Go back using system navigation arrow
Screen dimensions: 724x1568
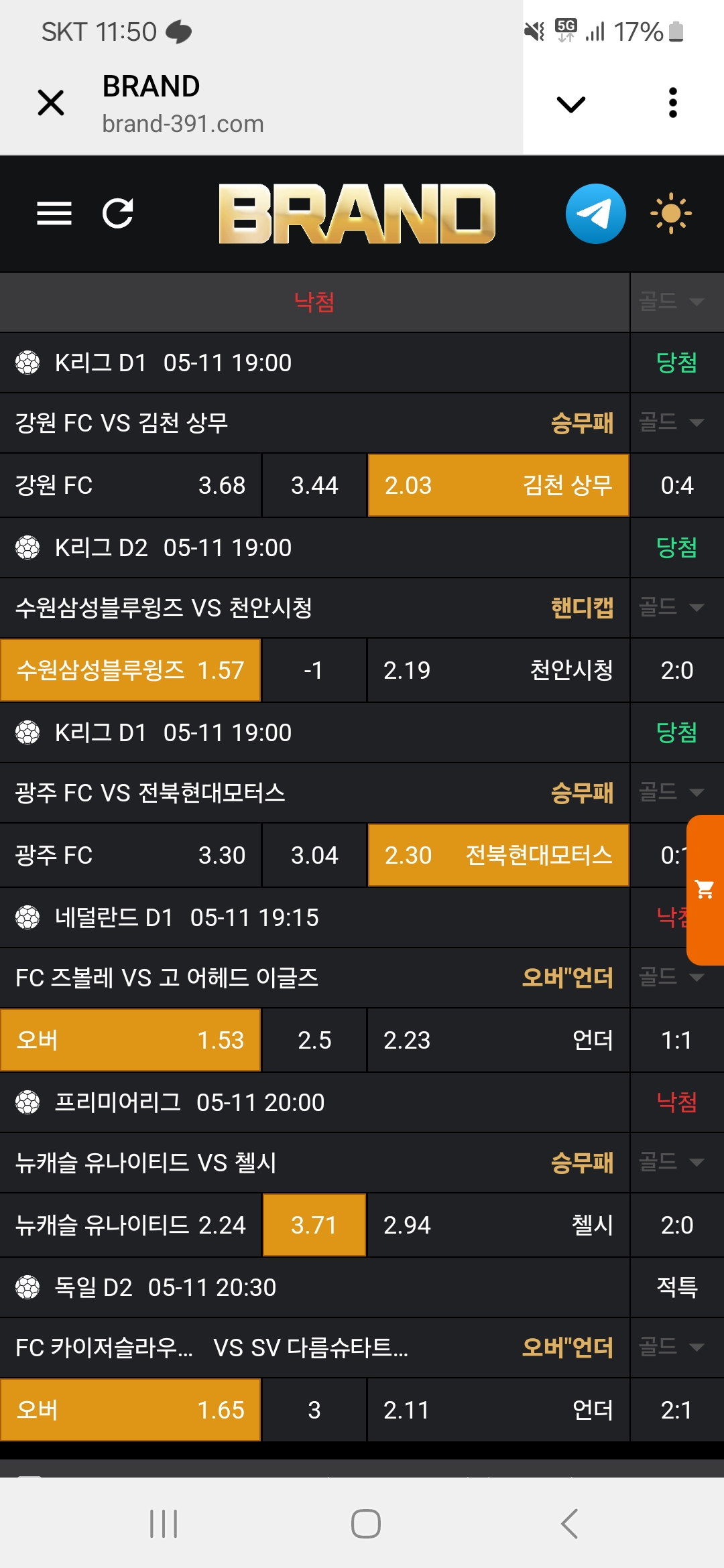[569, 1524]
